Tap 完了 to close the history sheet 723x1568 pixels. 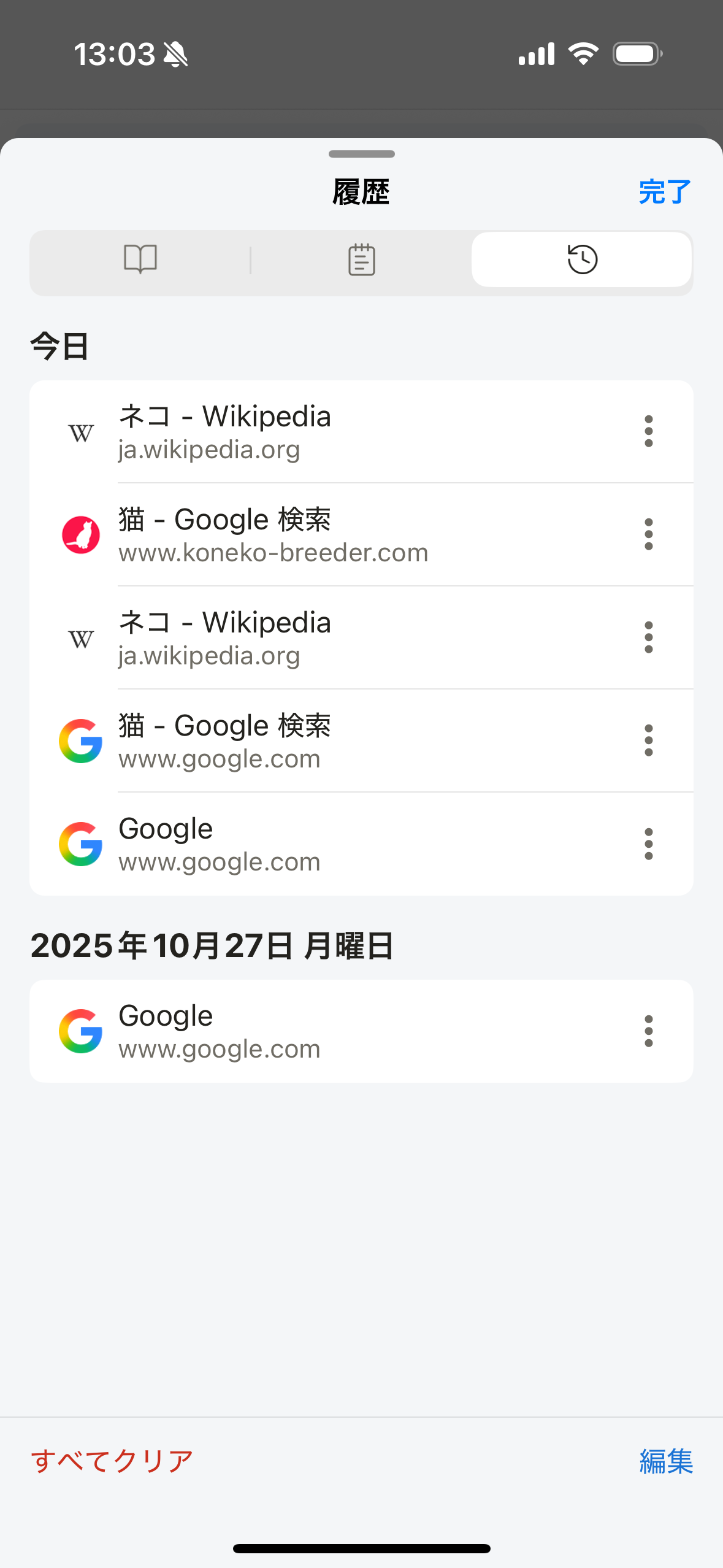click(664, 192)
